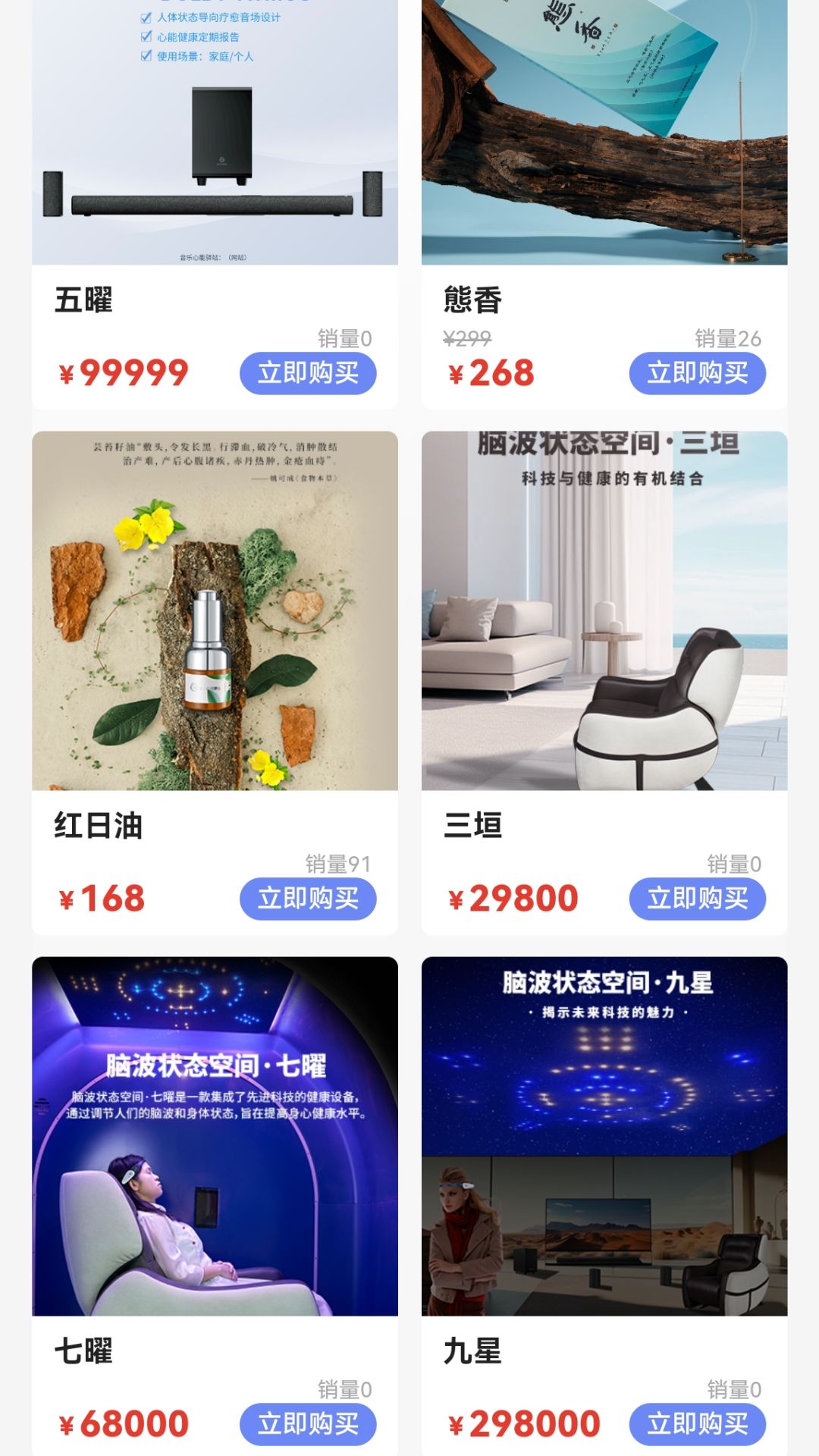The height and width of the screenshot is (1456, 819).
Task: Tap 立即购买 for 九星
Action: (x=697, y=1424)
